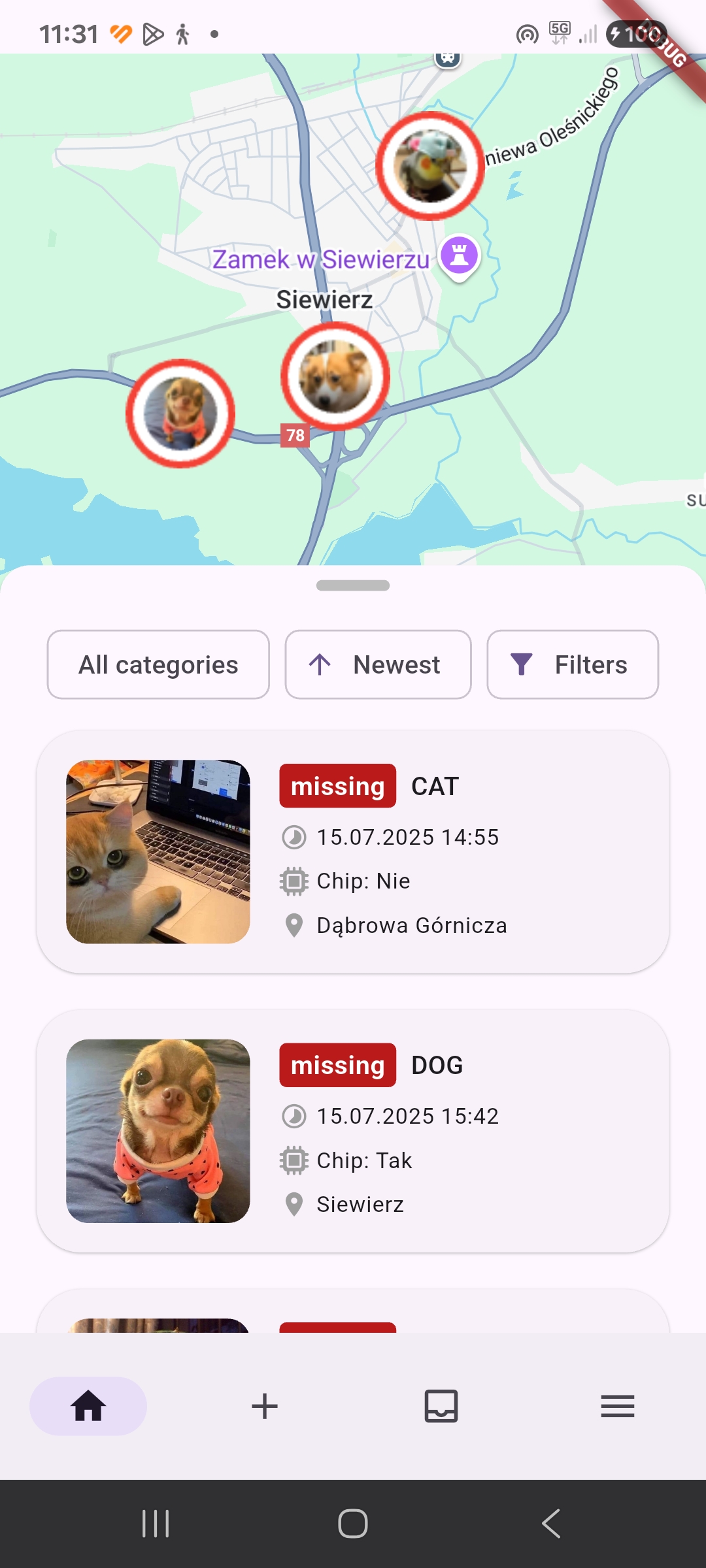Tap the sheet drag handle above filters
Viewport: 706px width, 1568px height.
(x=353, y=585)
